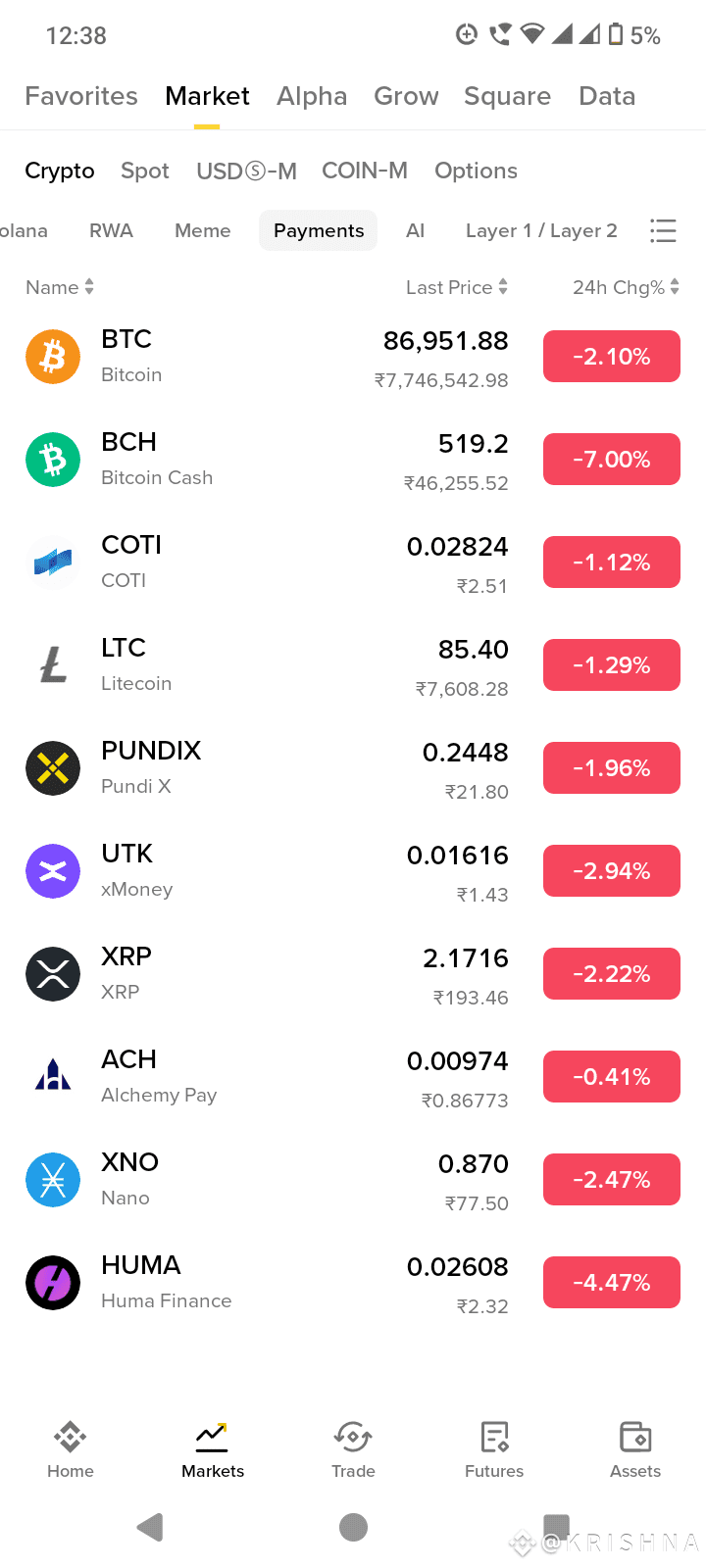Tap the system back button
This screenshot has height=1568, width=706.
click(150, 1527)
